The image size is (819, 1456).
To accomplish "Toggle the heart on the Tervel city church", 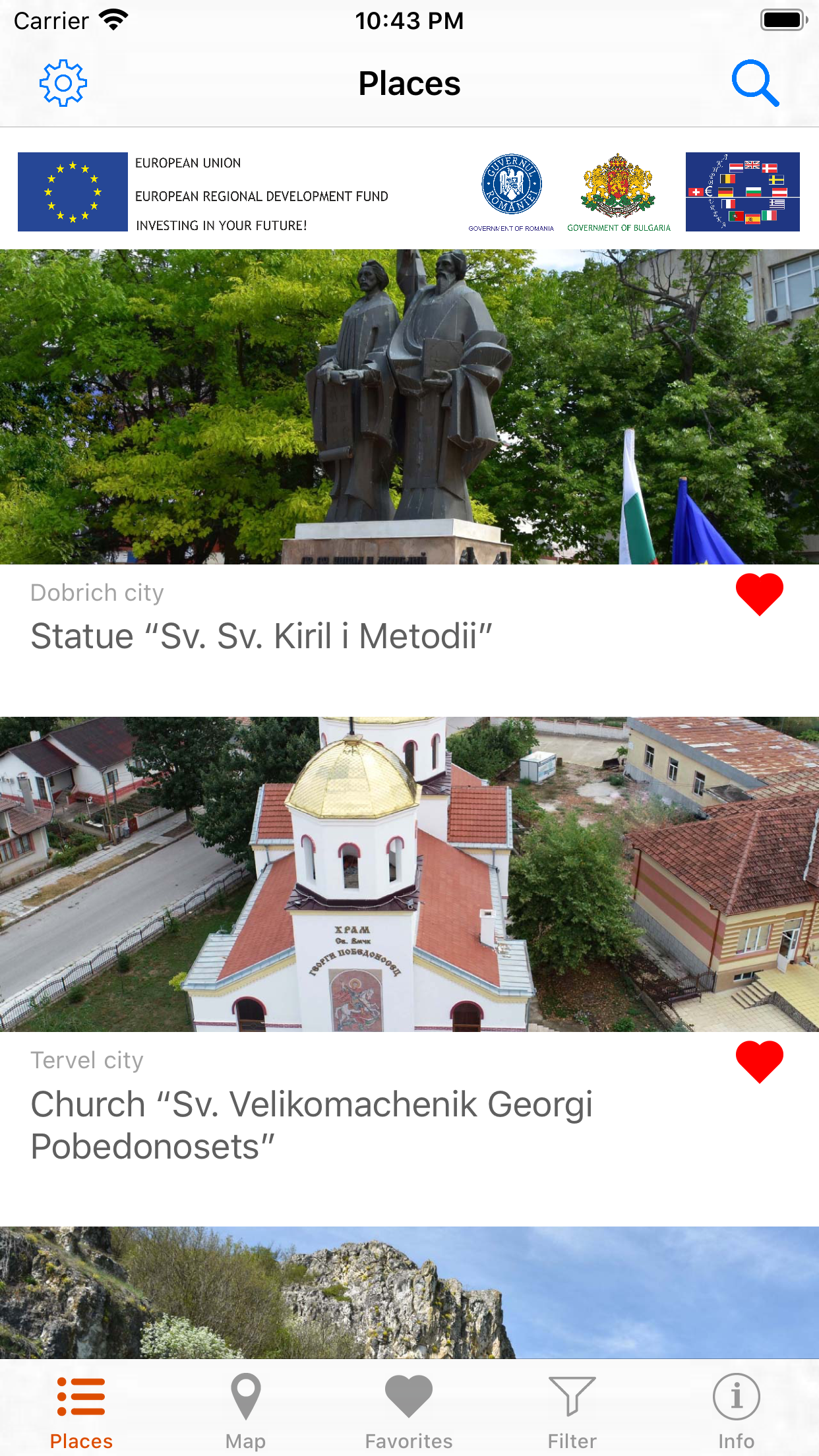I will [759, 1063].
